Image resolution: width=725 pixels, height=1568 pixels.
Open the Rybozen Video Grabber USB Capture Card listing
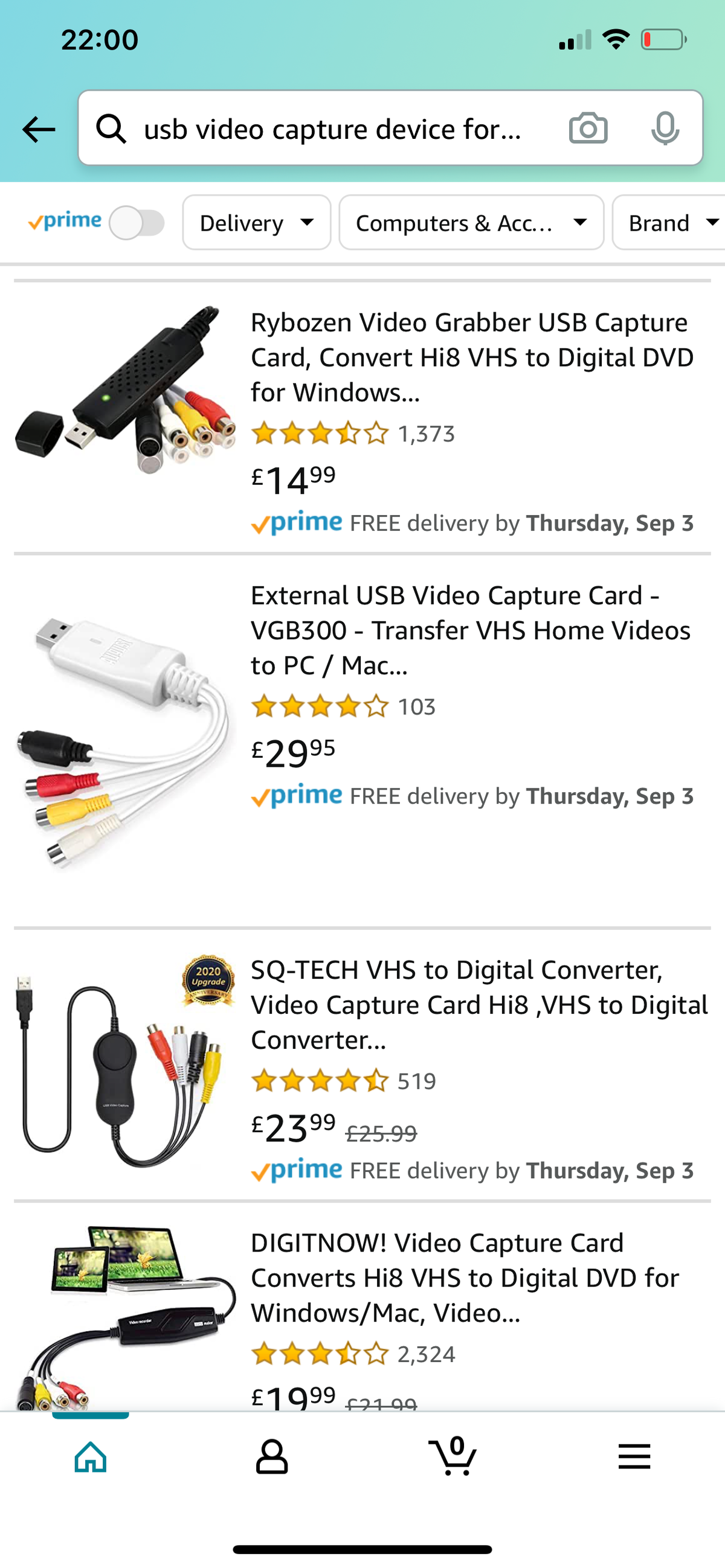pyautogui.click(x=472, y=357)
